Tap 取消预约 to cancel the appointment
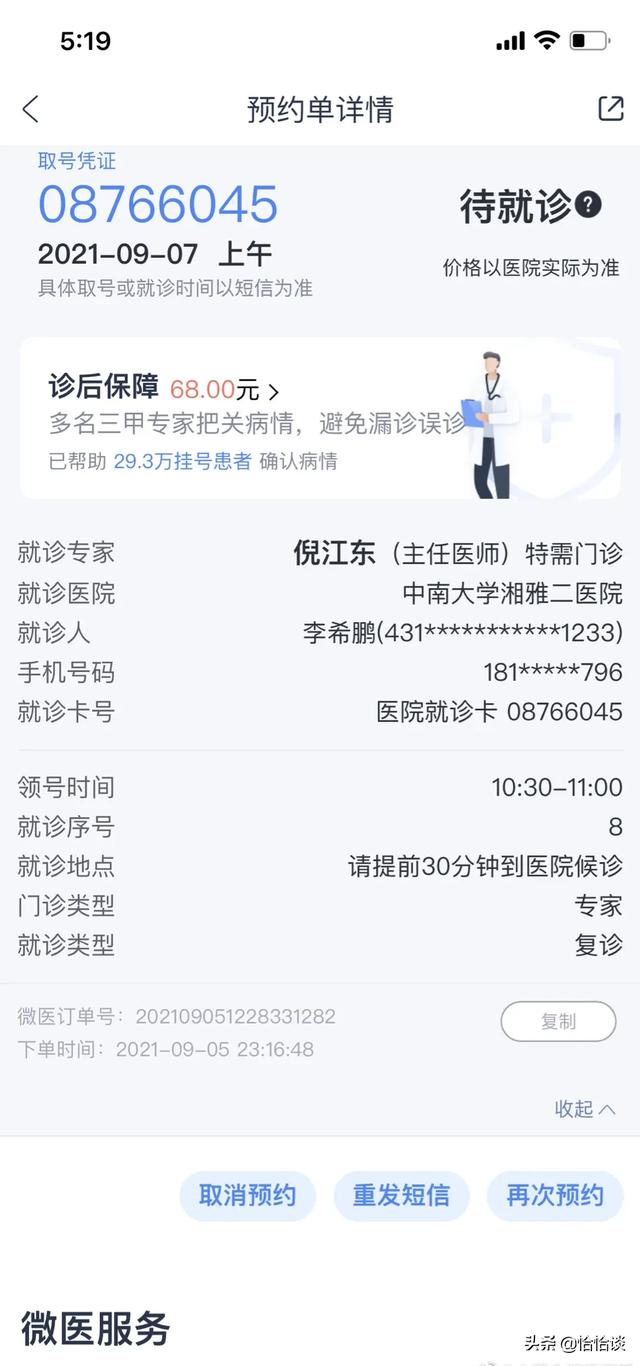The image size is (640, 1366). click(247, 1196)
